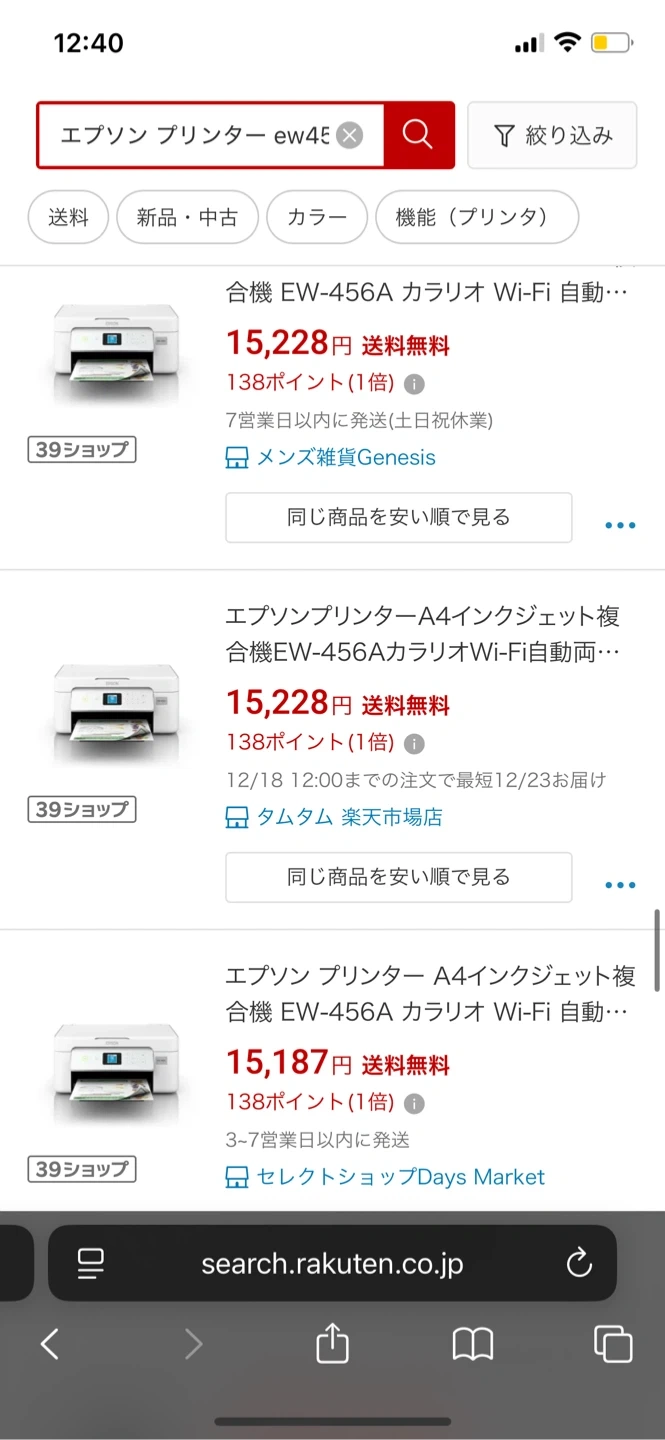Open the 絞り込み filter button
Screen dimensions: 665x1440
552,135
